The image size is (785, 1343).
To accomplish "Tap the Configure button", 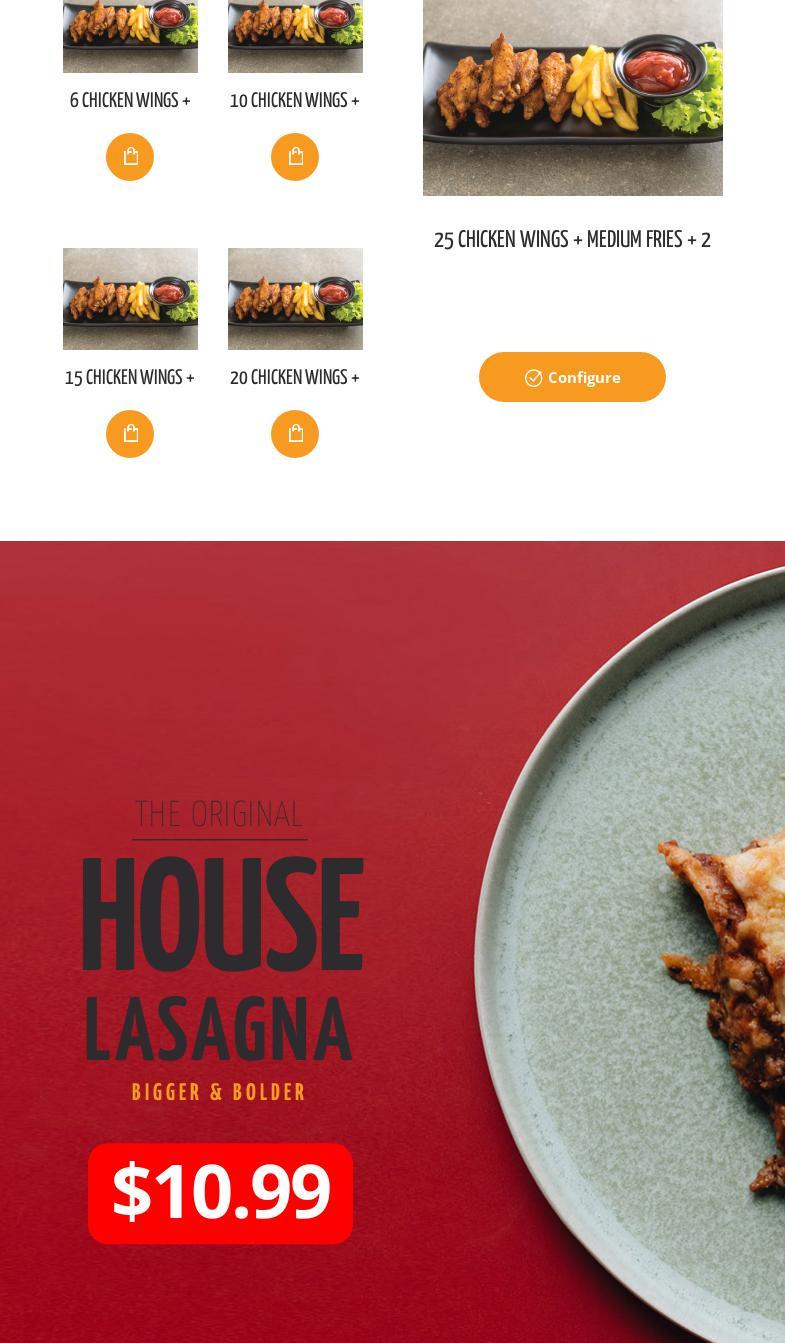I will pos(572,377).
